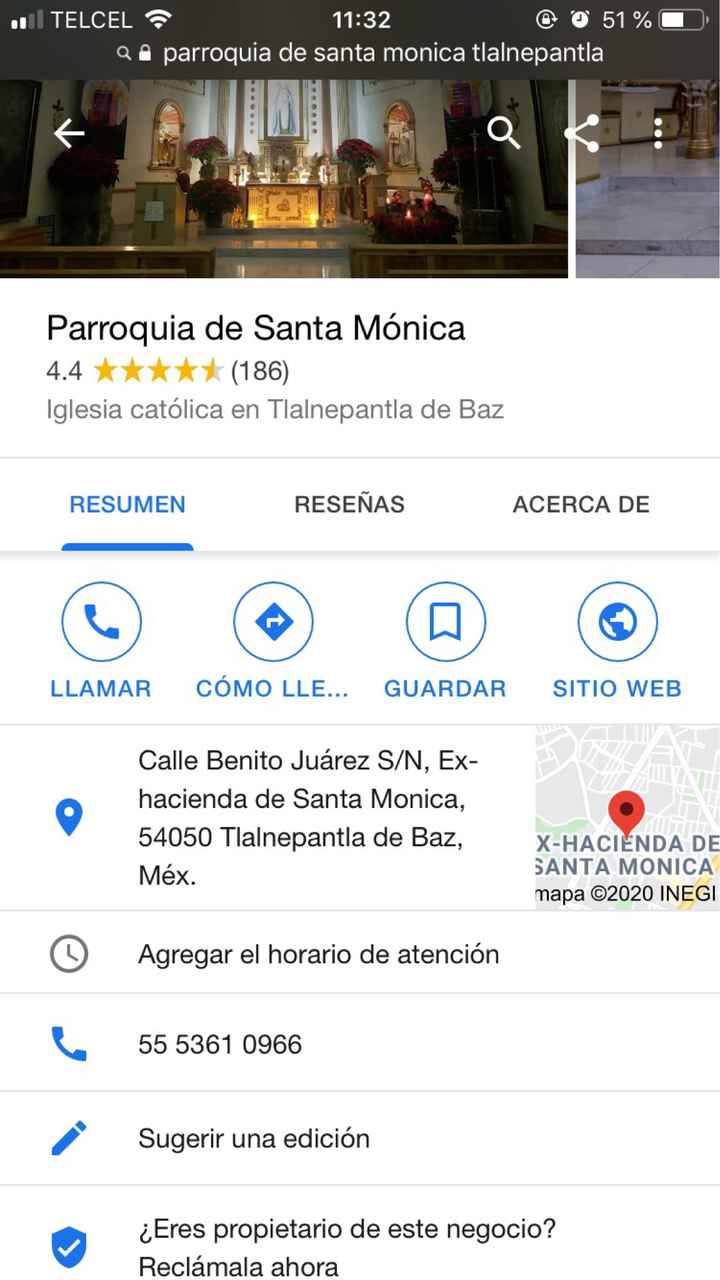Open the Sitio web globe icon

tap(617, 620)
